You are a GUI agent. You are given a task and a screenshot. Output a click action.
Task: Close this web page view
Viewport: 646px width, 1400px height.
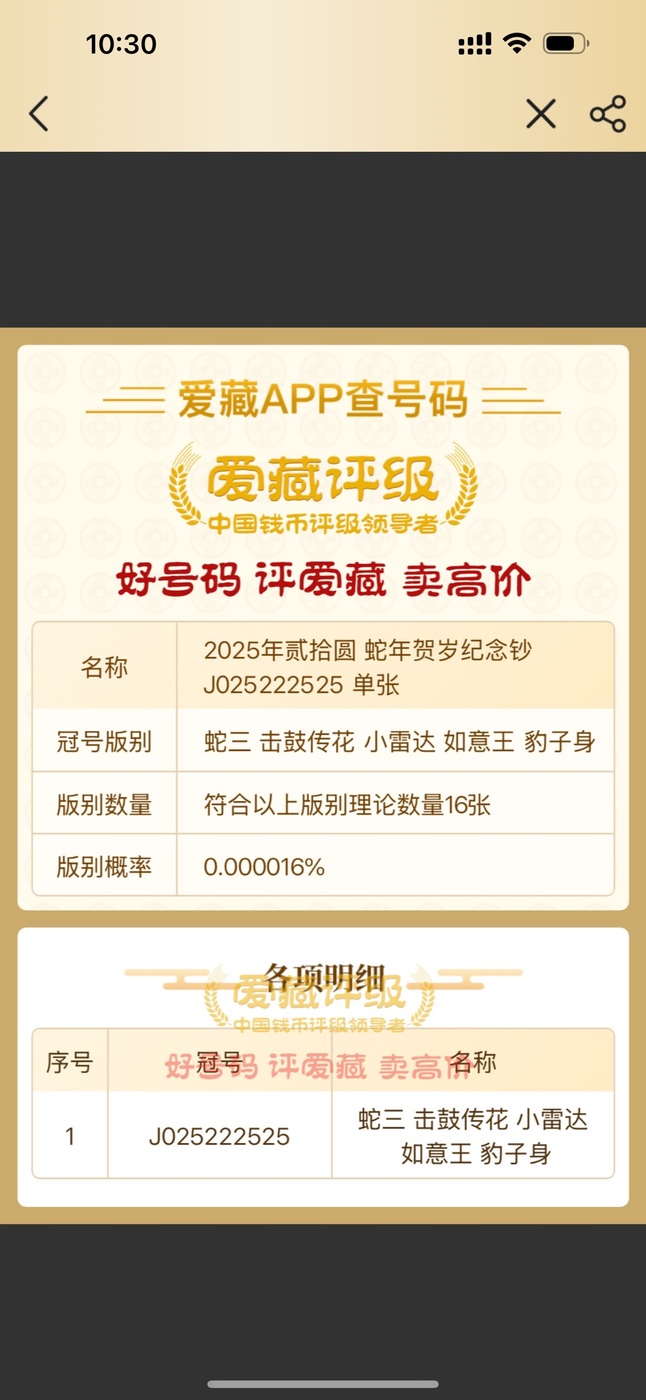point(541,114)
